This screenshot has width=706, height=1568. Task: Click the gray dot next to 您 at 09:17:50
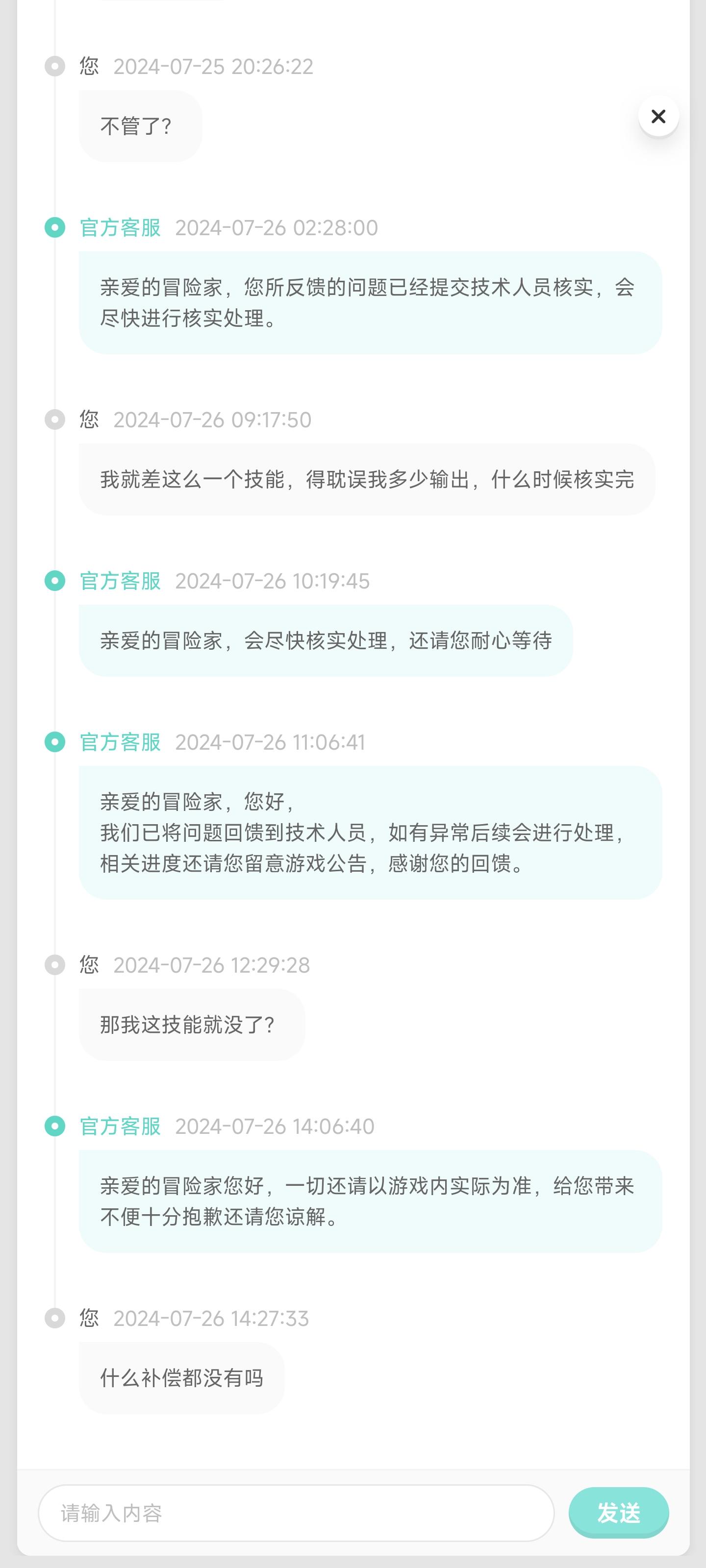[55, 419]
